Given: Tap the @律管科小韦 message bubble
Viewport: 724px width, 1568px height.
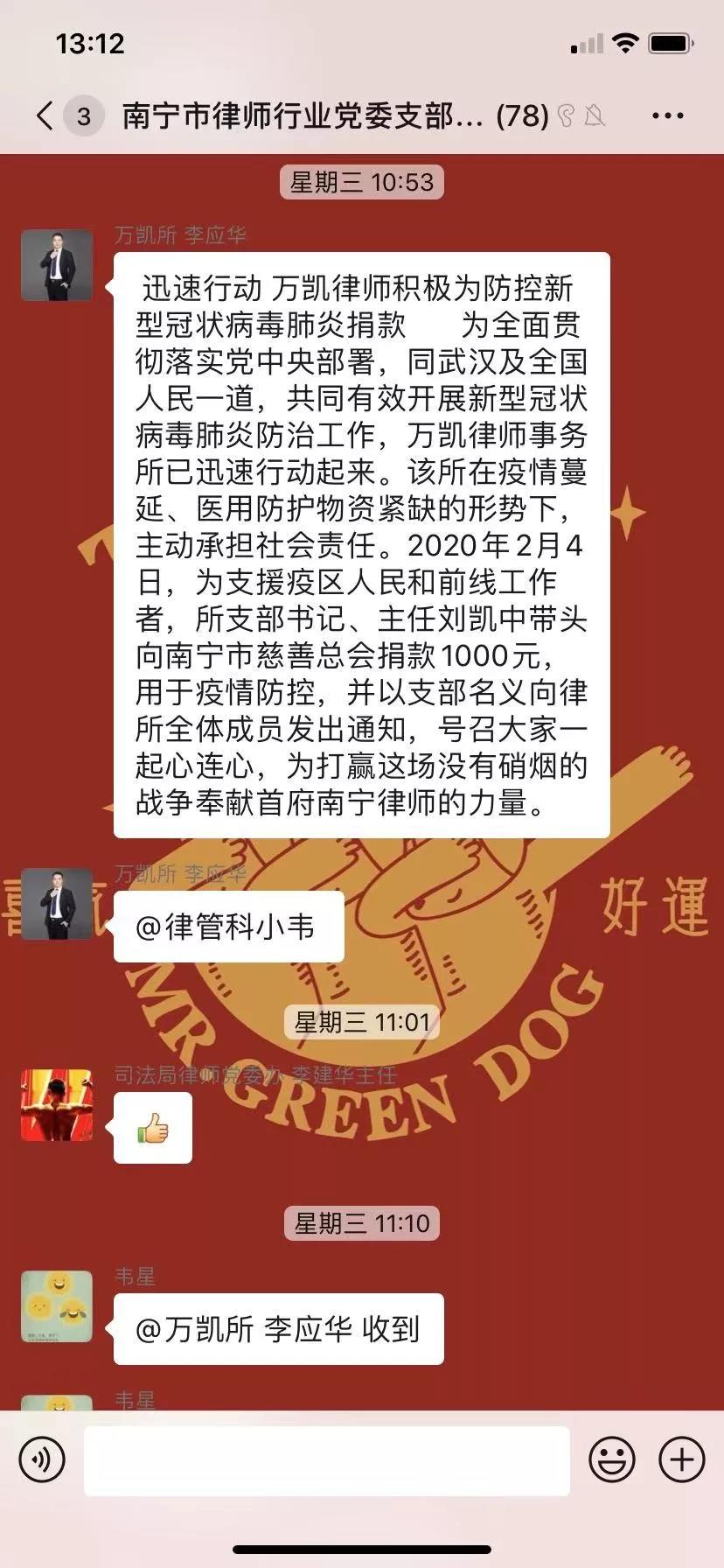Looking at the screenshot, I should coord(227,927).
